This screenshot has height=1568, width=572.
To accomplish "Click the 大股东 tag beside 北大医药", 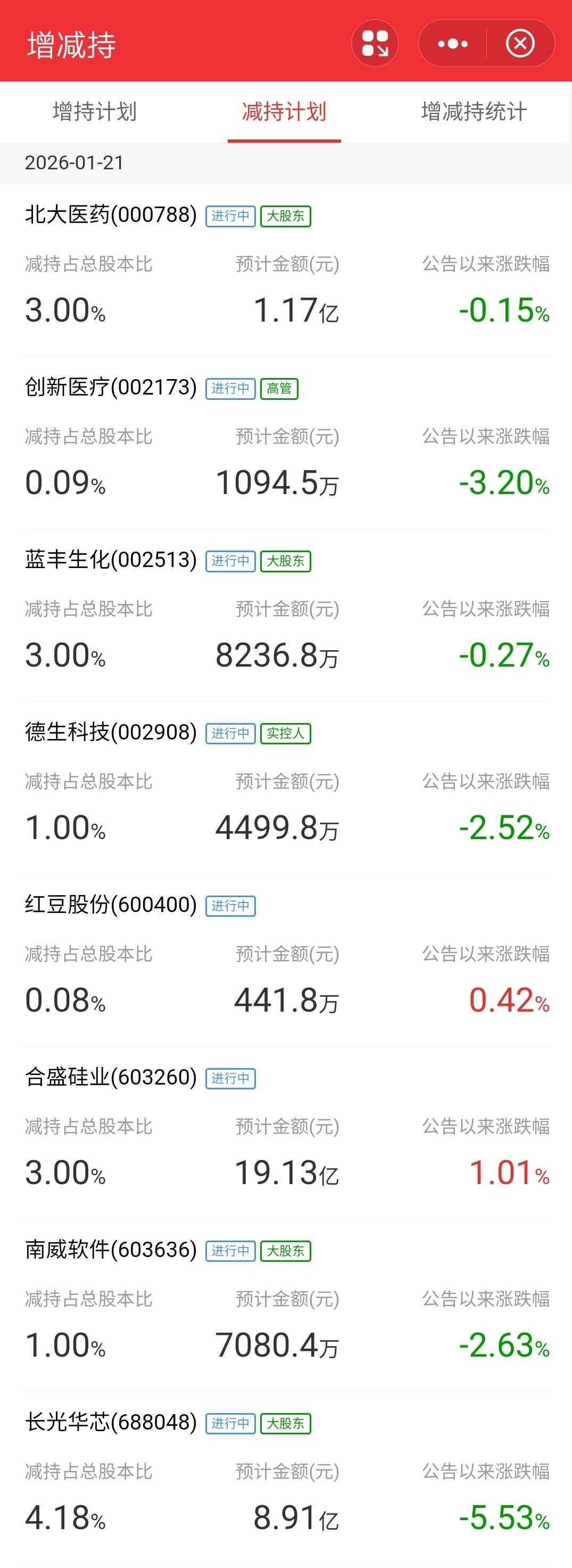I will [286, 216].
